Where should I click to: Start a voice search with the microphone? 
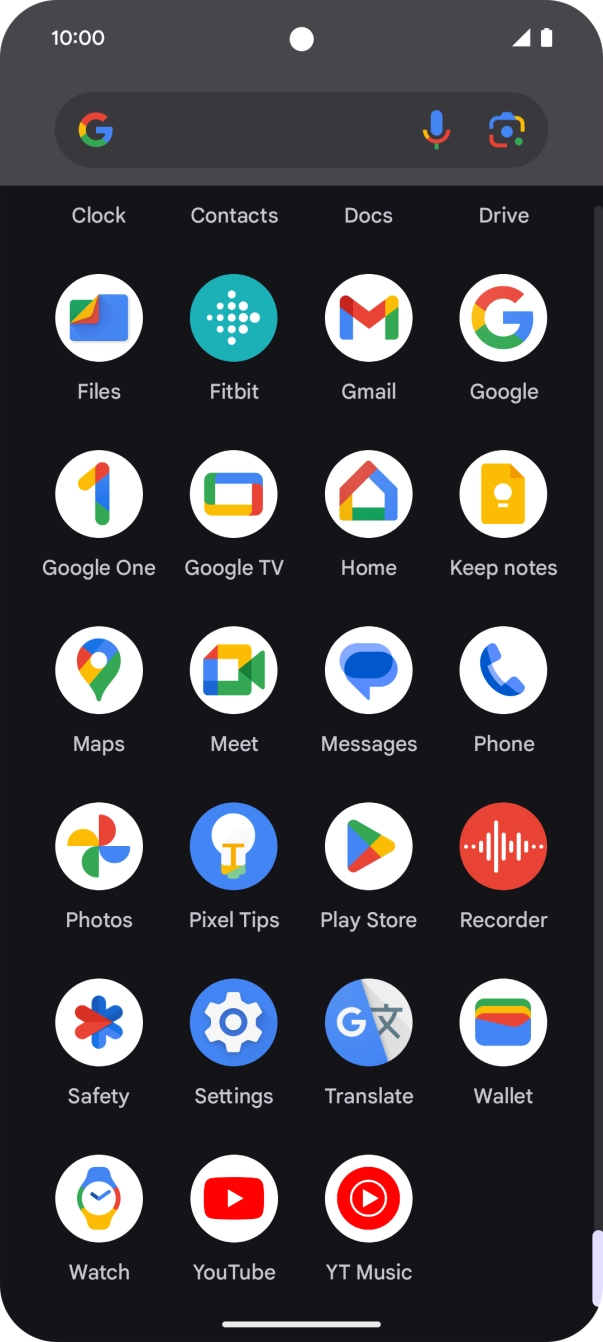(x=436, y=130)
